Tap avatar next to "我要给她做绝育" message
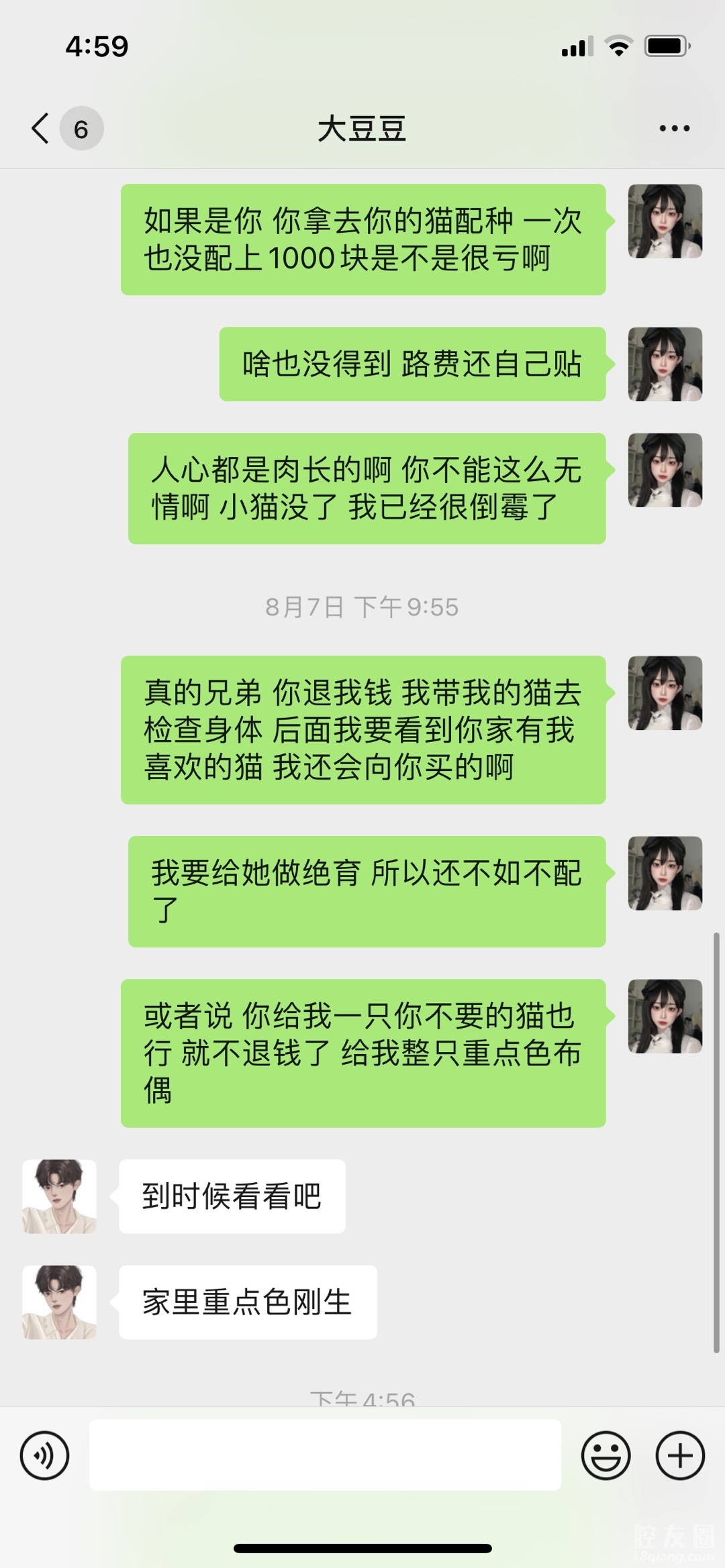725x1568 pixels. click(665, 873)
